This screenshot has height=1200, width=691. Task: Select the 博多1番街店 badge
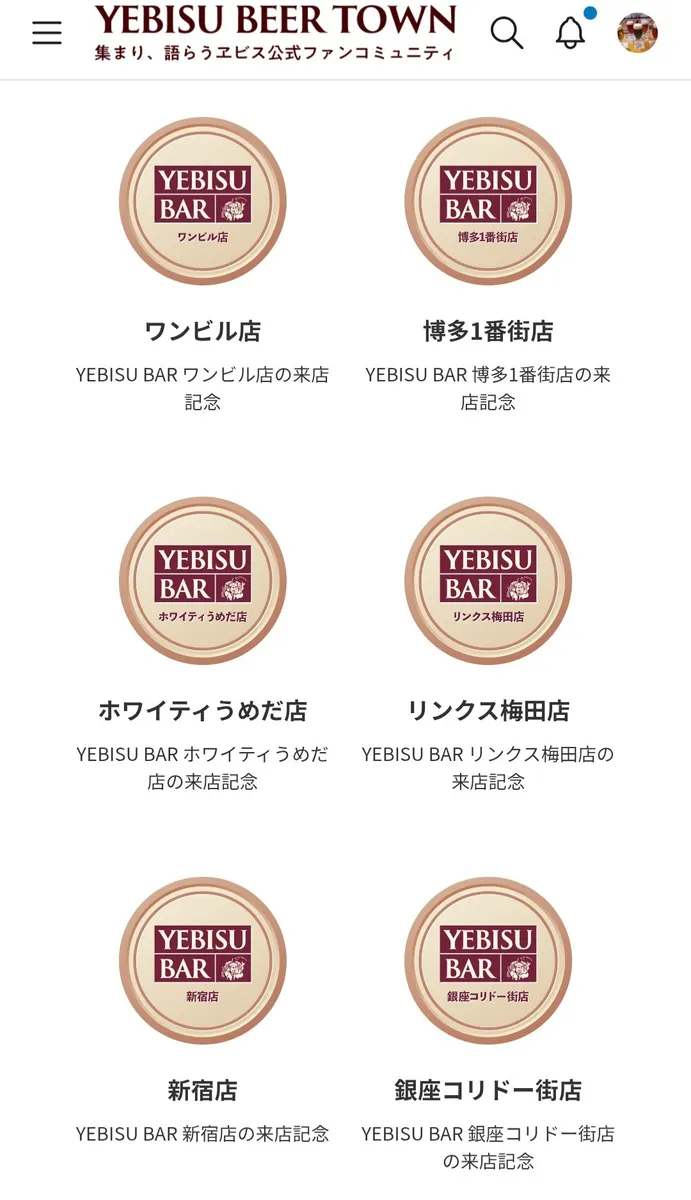tap(488, 201)
